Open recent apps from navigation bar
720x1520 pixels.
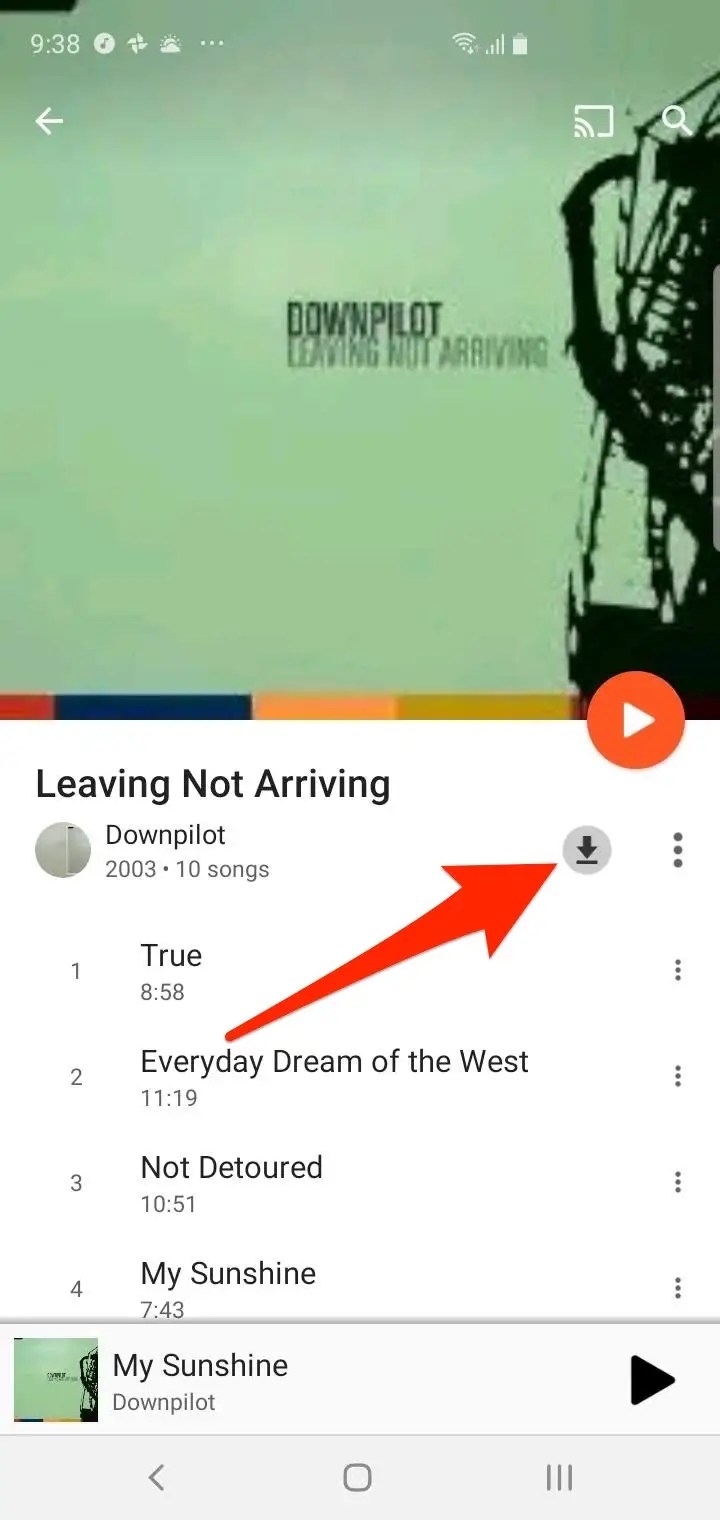558,1477
